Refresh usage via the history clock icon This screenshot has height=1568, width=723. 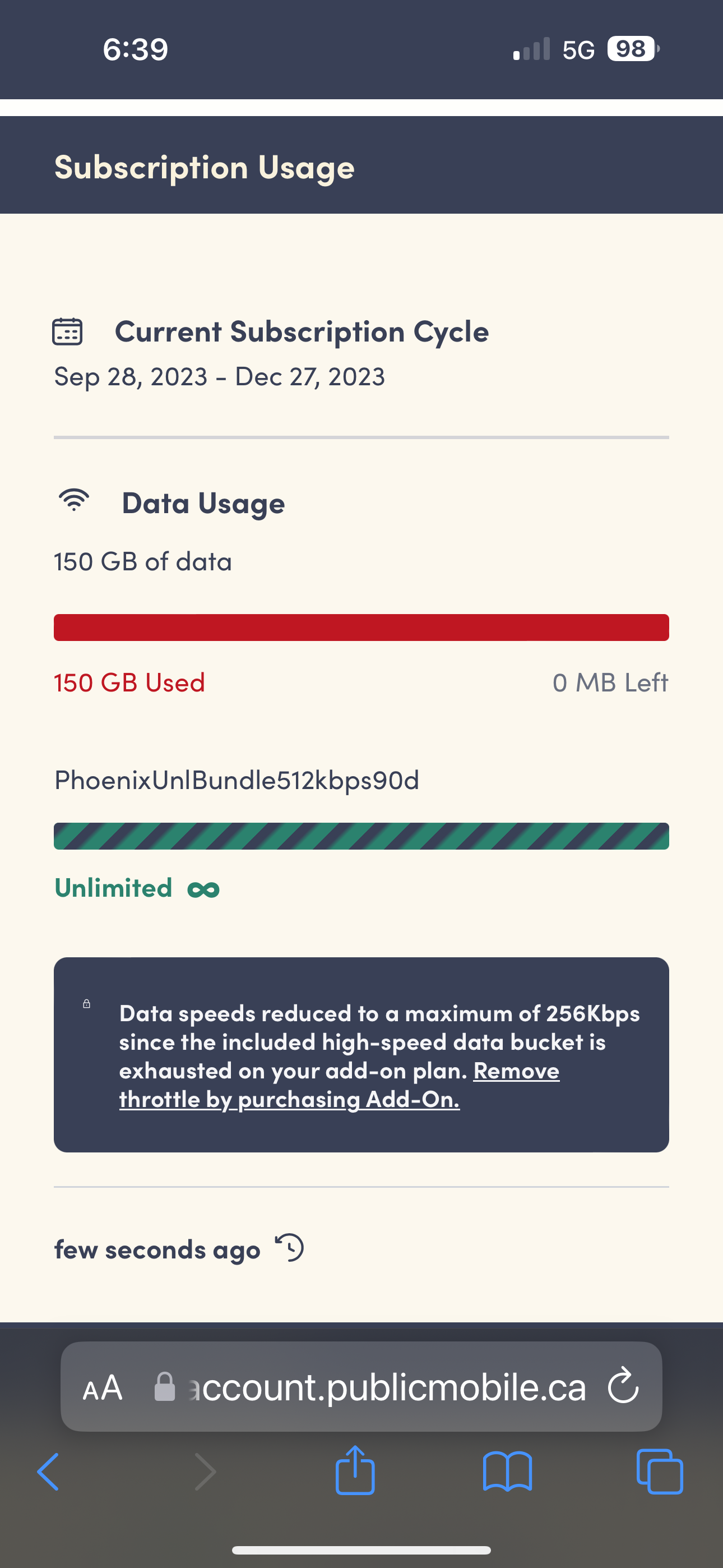pos(290,1248)
